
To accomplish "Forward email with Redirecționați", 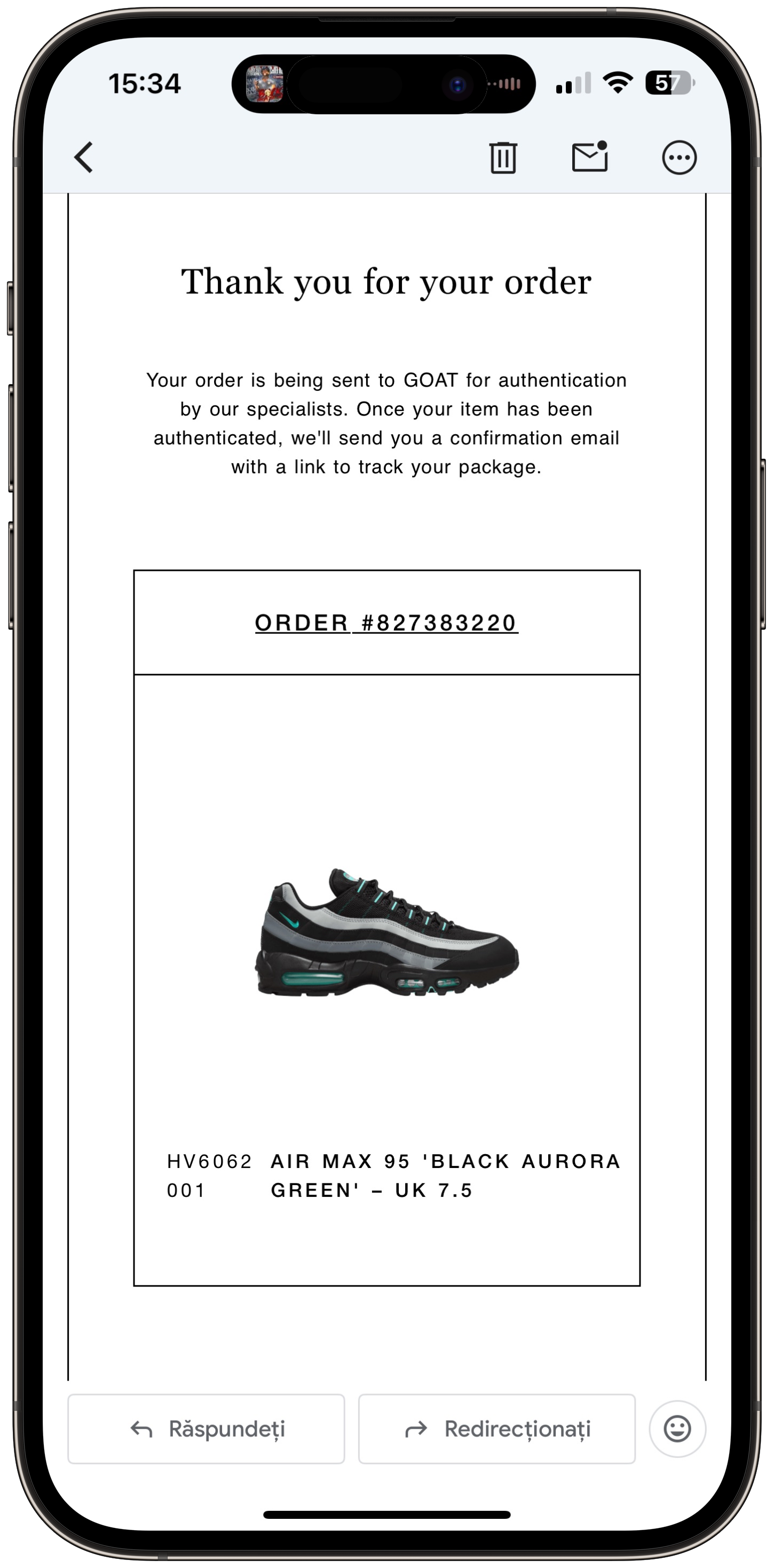I will (496, 1429).
